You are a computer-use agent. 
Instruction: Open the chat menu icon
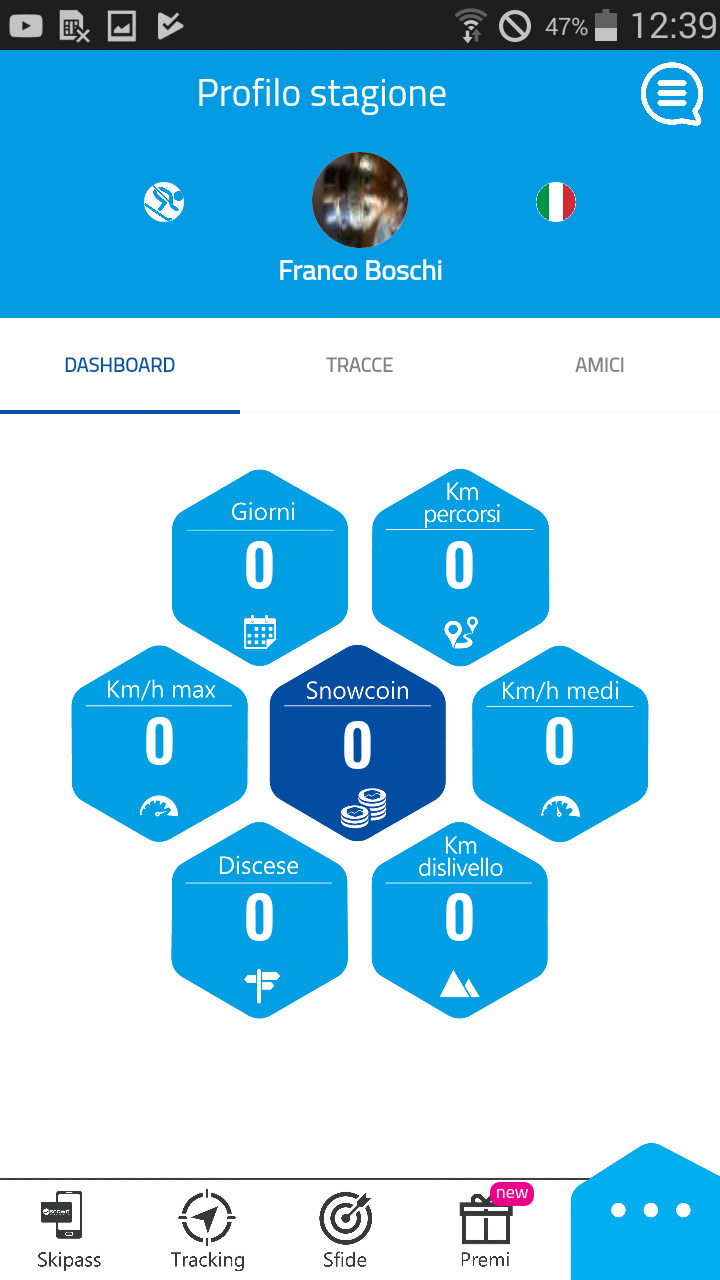pyautogui.click(x=671, y=94)
